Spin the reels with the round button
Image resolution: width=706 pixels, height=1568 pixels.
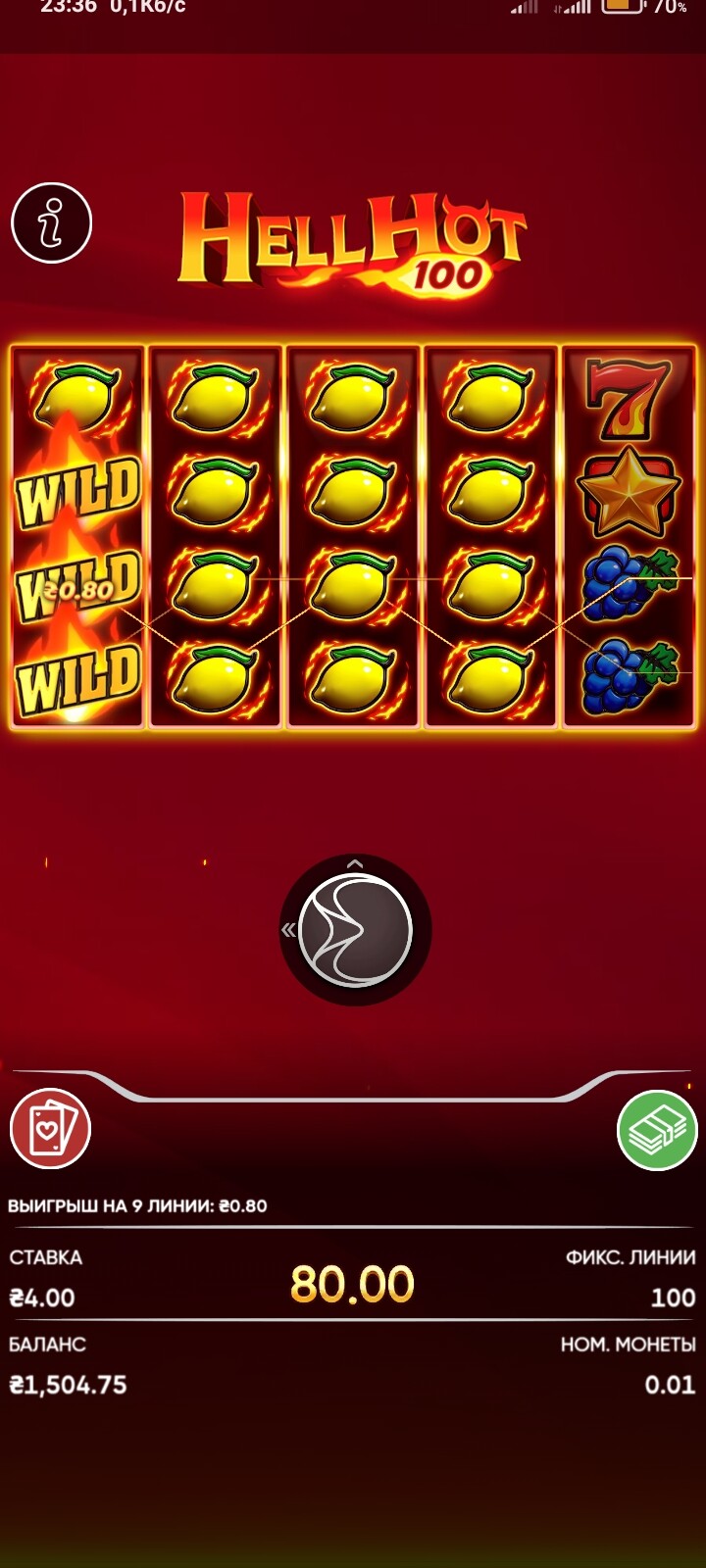355,930
